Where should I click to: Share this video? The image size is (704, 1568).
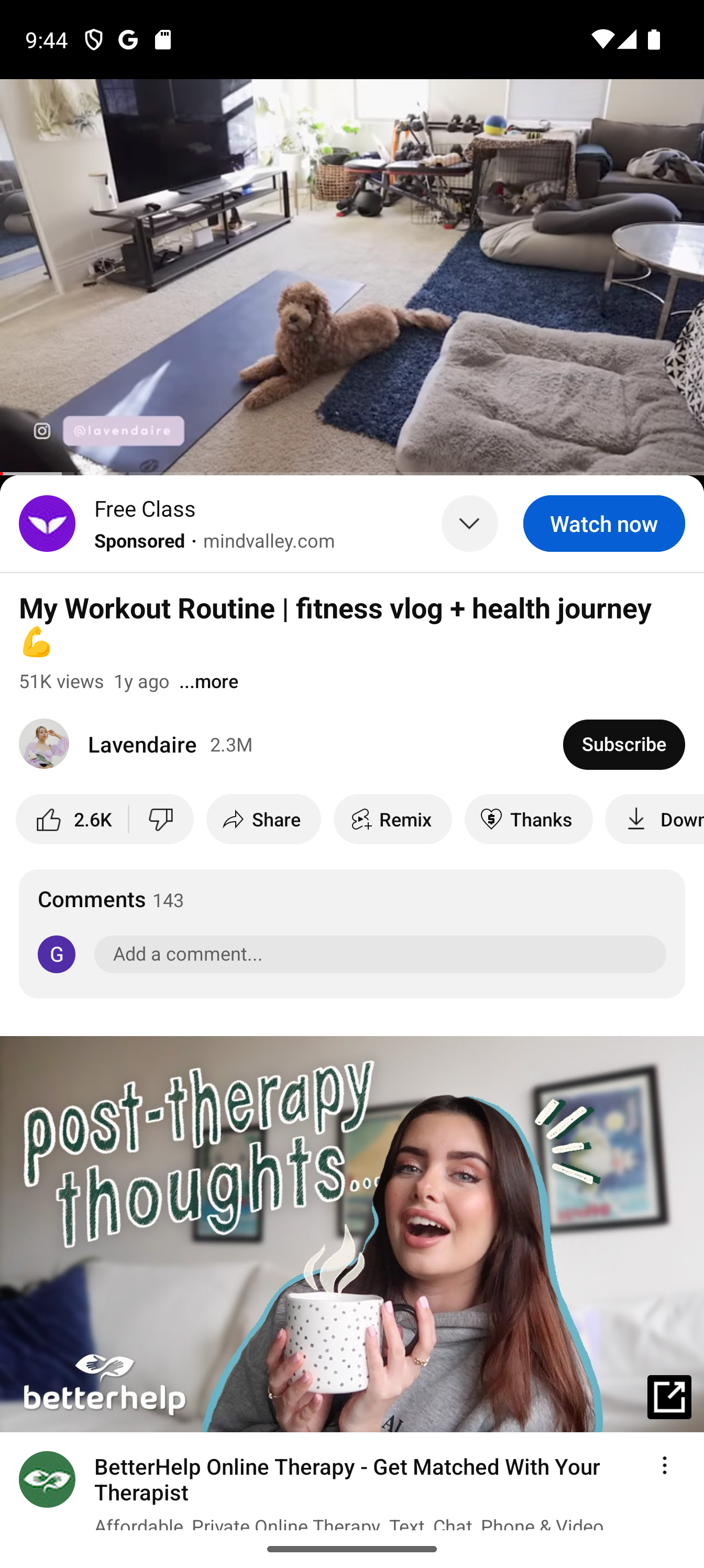coord(263,819)
